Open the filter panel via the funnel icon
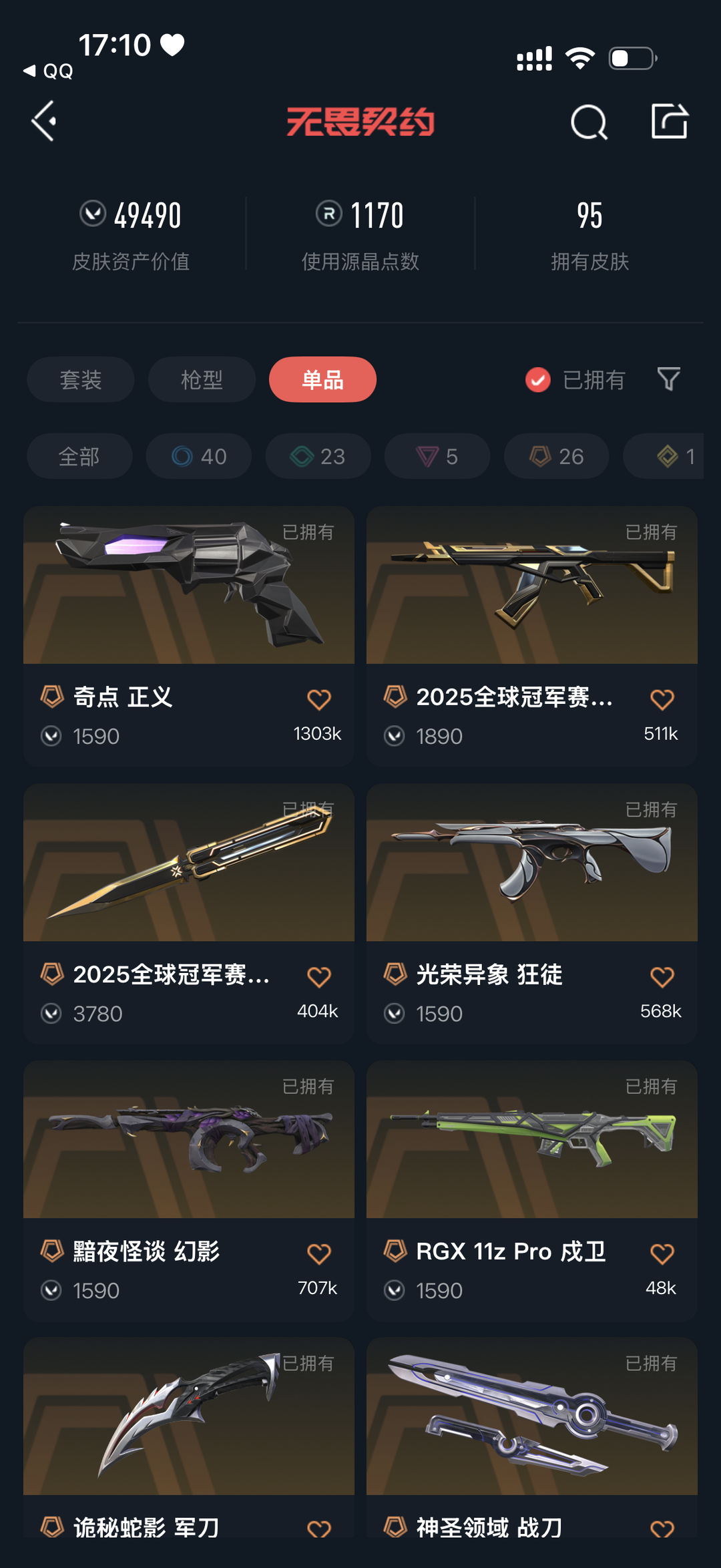The image size is (721, 1568). (x=669, y=379)
